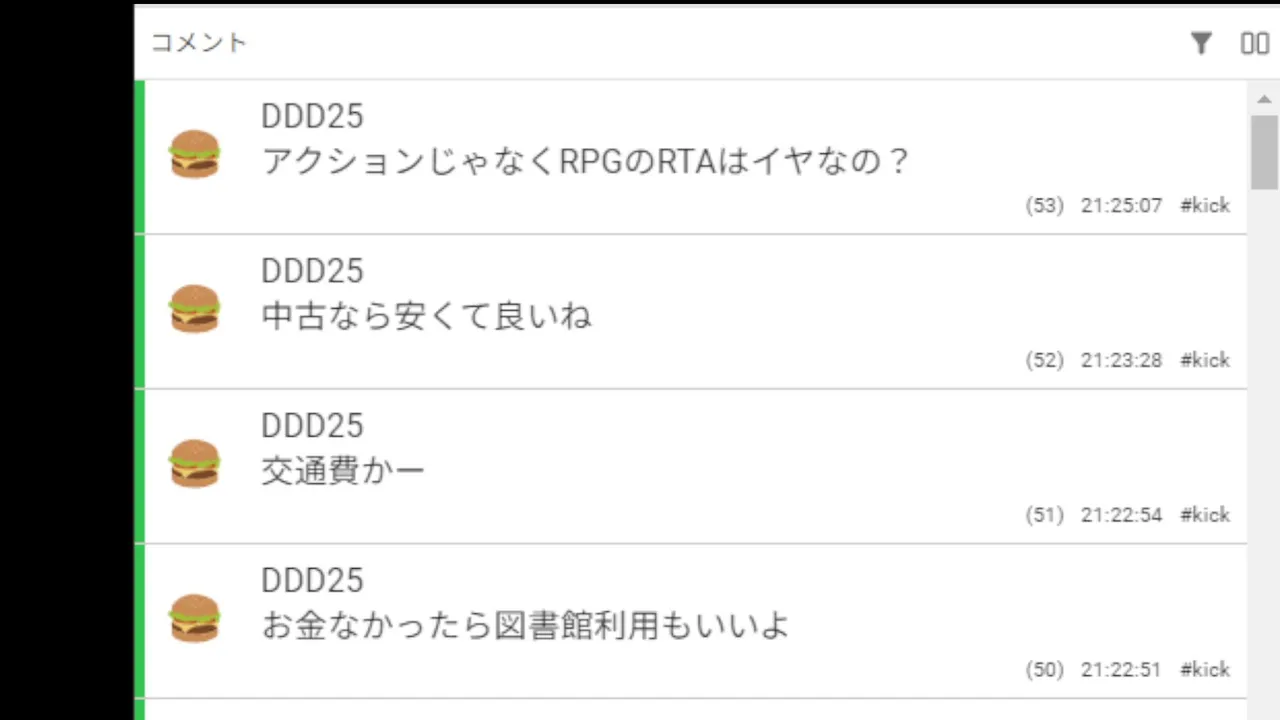Select the comment 中古なら安くて良いね
The image size is (1280, 720).
click(x=427, y=316)
